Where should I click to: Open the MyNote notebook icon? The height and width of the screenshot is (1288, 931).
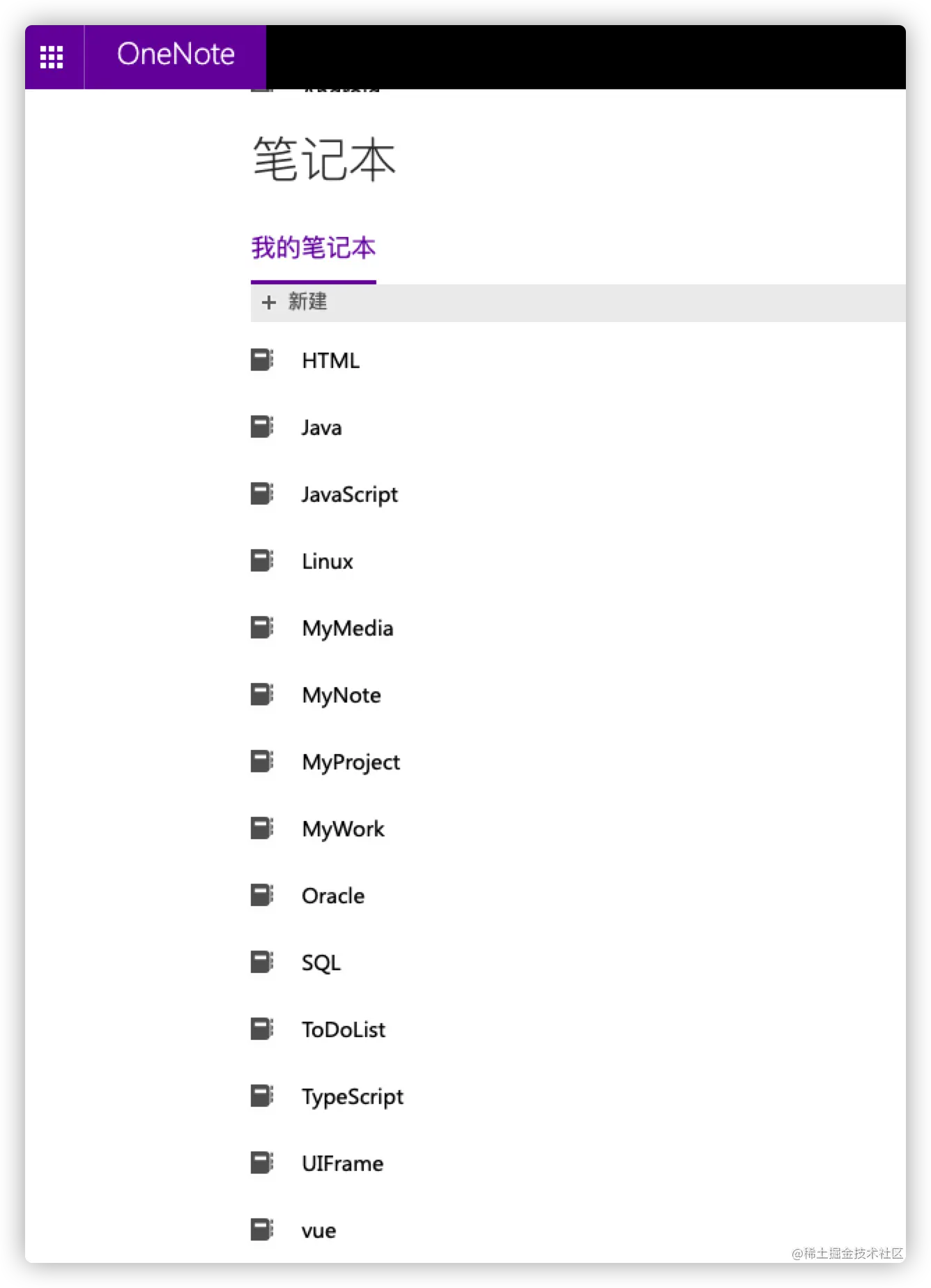click(260, 693)
